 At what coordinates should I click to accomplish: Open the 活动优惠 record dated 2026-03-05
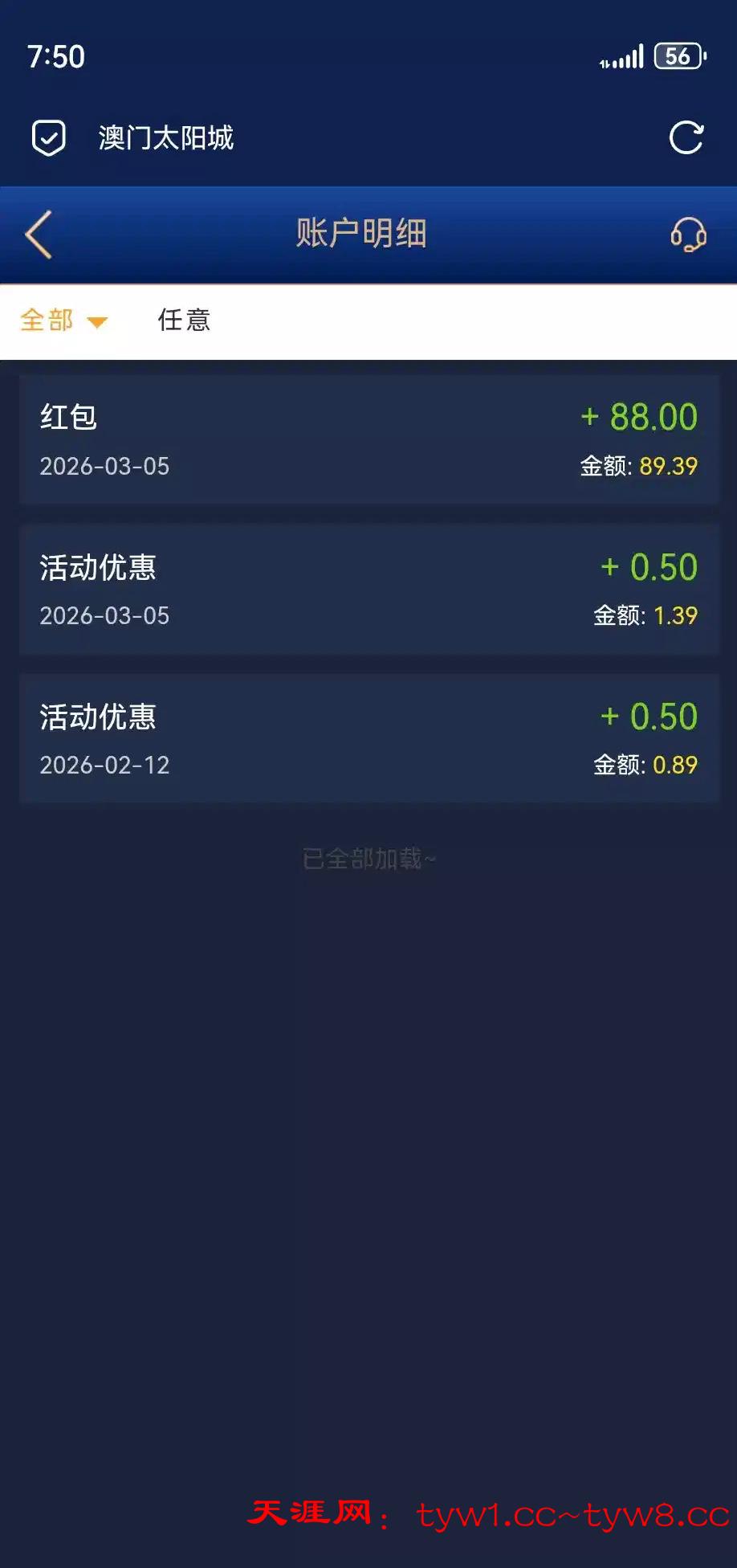368,590
